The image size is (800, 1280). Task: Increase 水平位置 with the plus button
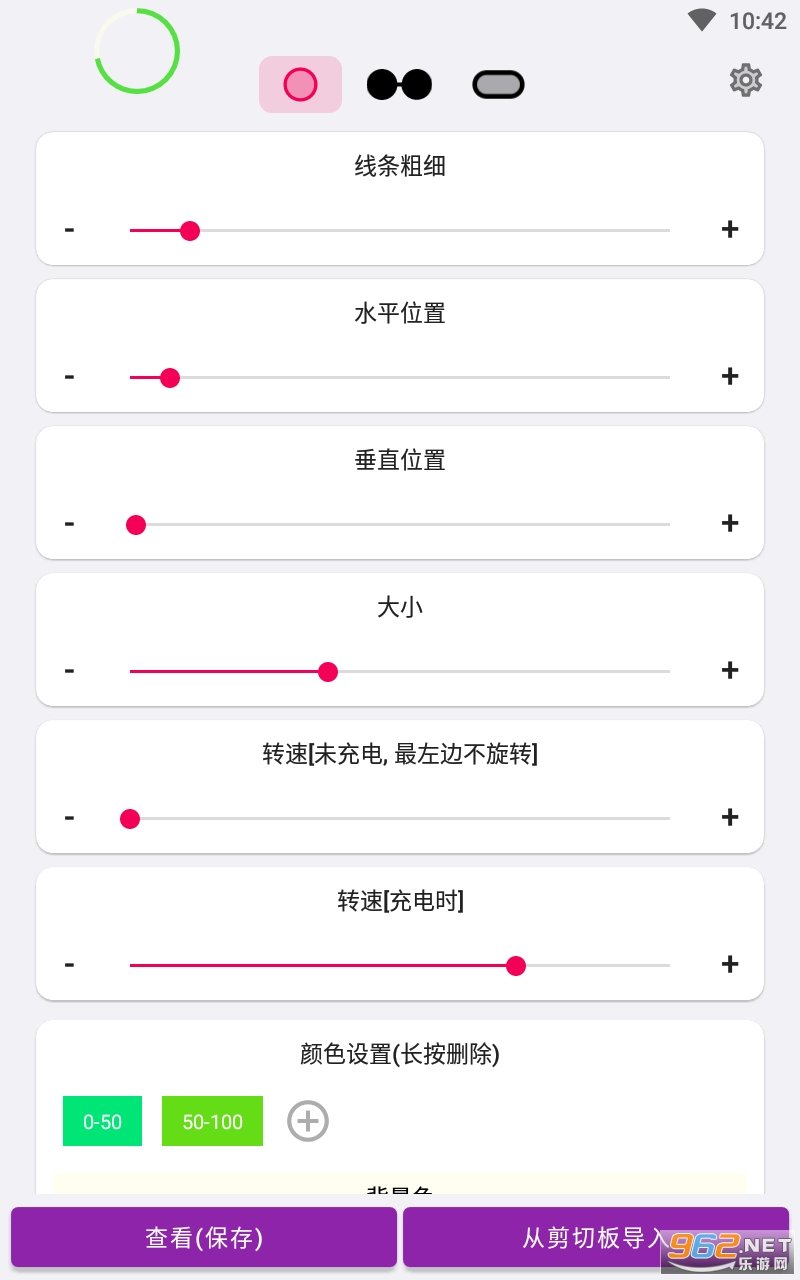730,376
